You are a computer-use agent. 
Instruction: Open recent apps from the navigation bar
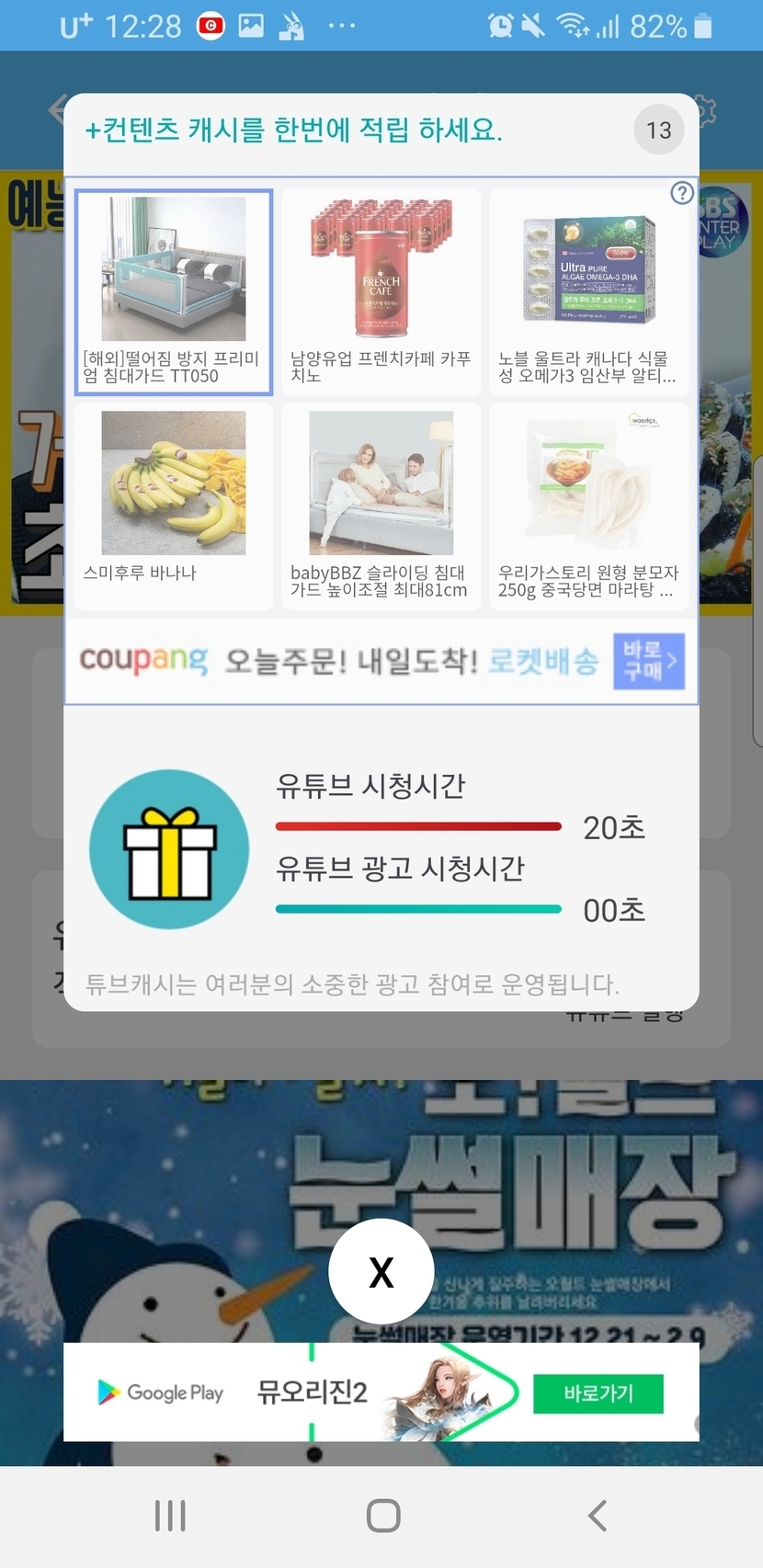(170, 1516)
